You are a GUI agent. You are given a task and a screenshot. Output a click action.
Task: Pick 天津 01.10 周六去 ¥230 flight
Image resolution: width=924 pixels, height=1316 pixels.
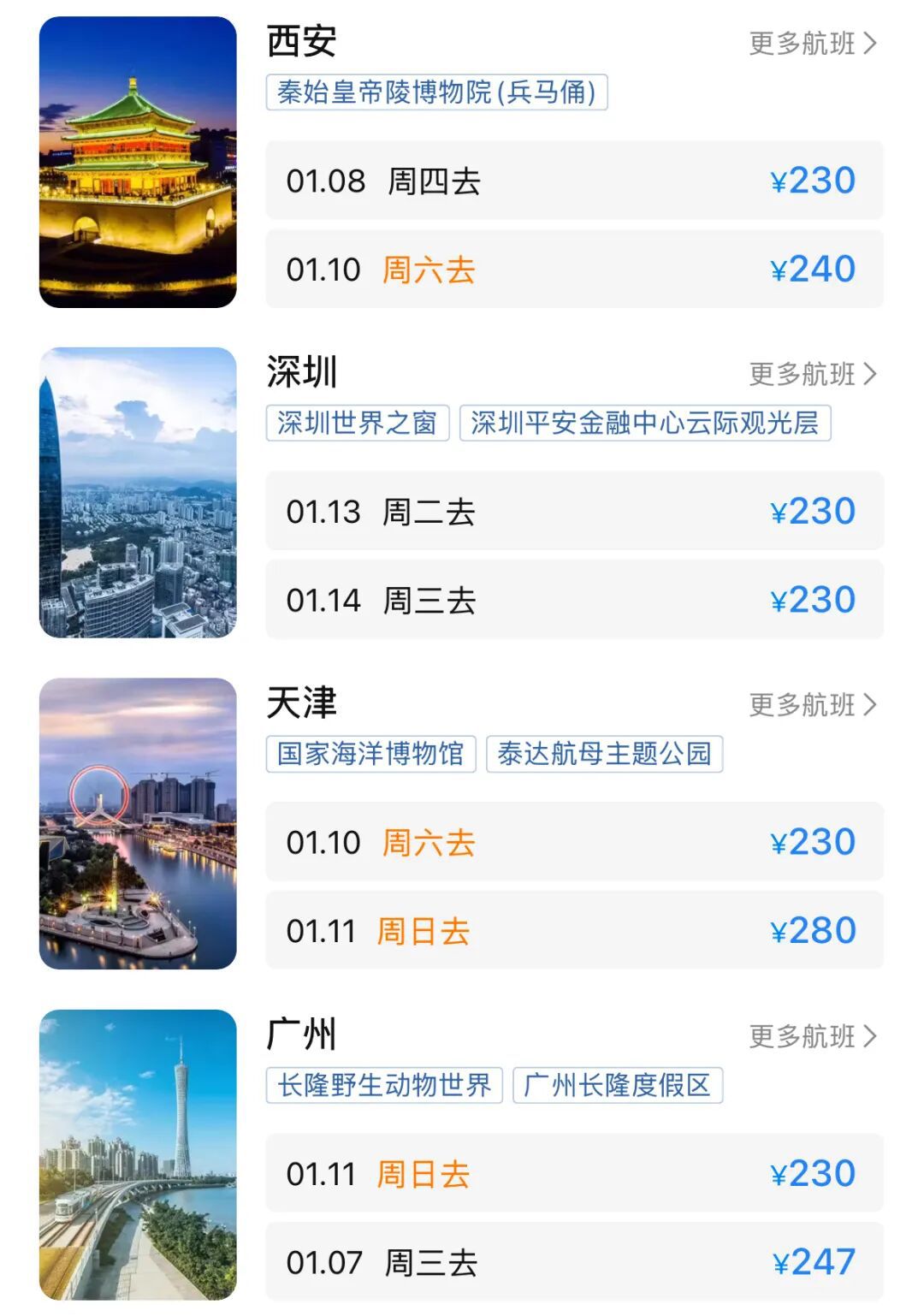point(573,842)
